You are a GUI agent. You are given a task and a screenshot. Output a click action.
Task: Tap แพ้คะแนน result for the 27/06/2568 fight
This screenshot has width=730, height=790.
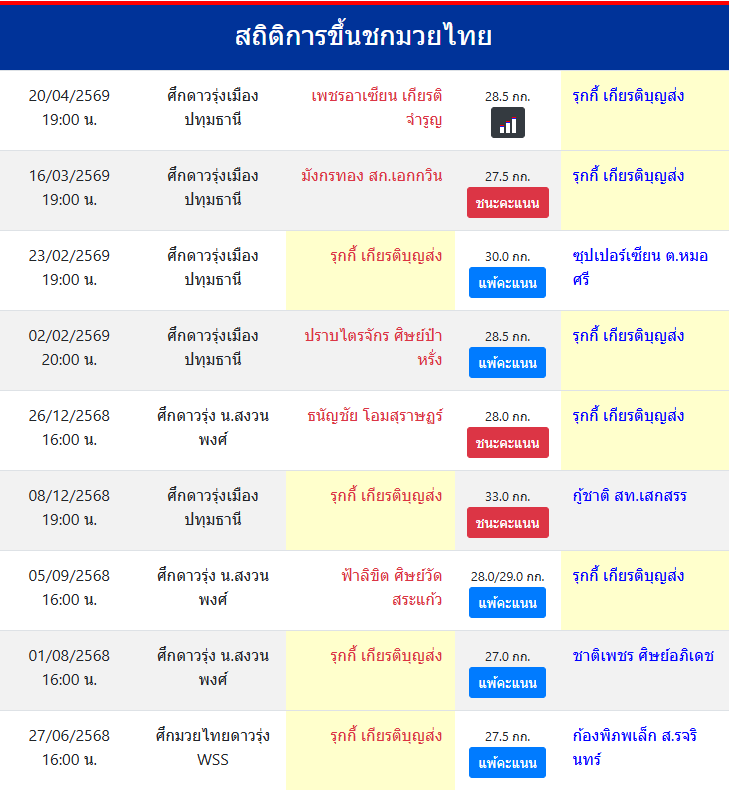507,763
